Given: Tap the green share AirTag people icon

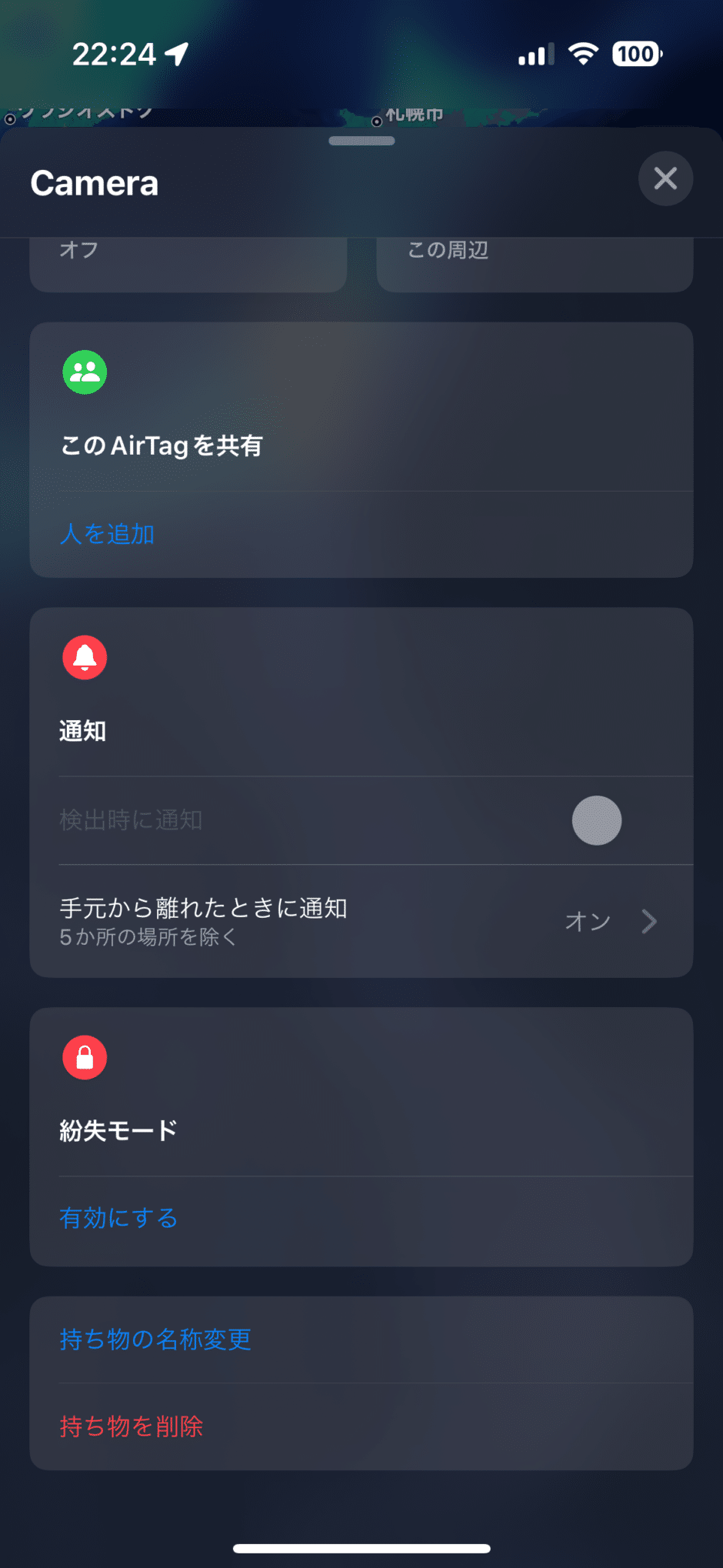Looking at the screenshot, I should tap(85, 373).
